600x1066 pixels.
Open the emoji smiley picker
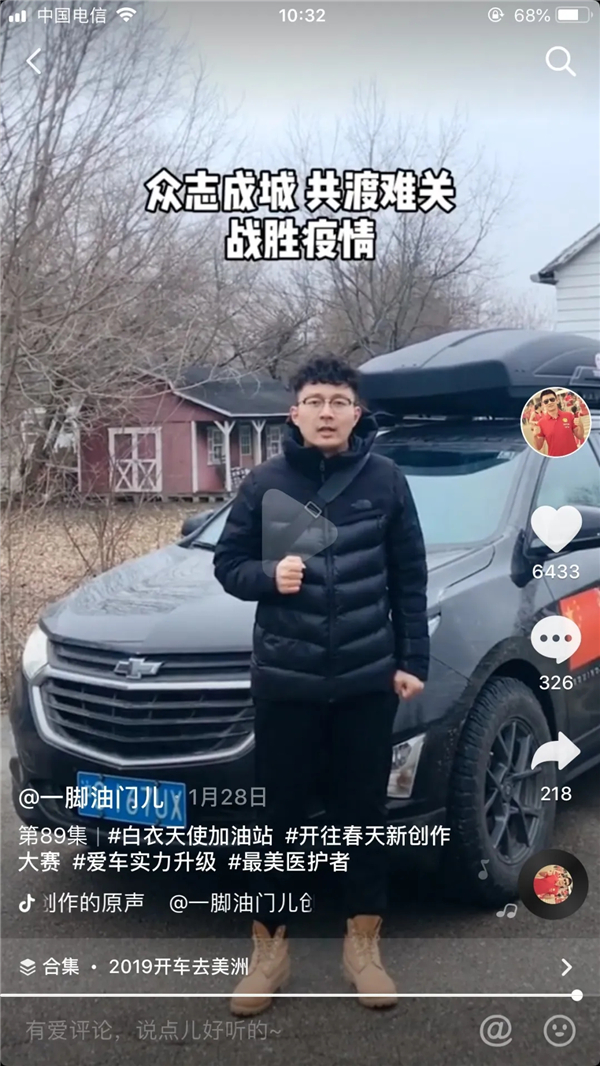point(560,1029)
